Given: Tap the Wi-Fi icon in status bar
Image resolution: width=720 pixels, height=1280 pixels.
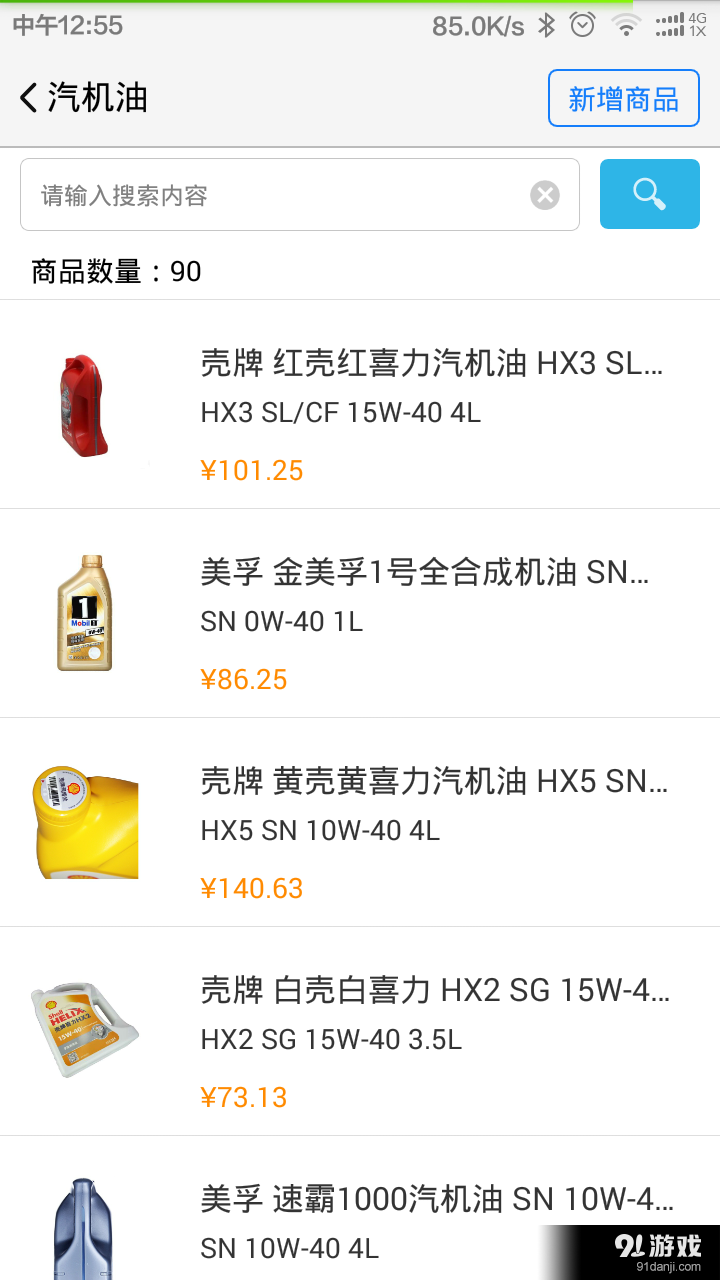Looking at the screenshot, I should (627, 25).
